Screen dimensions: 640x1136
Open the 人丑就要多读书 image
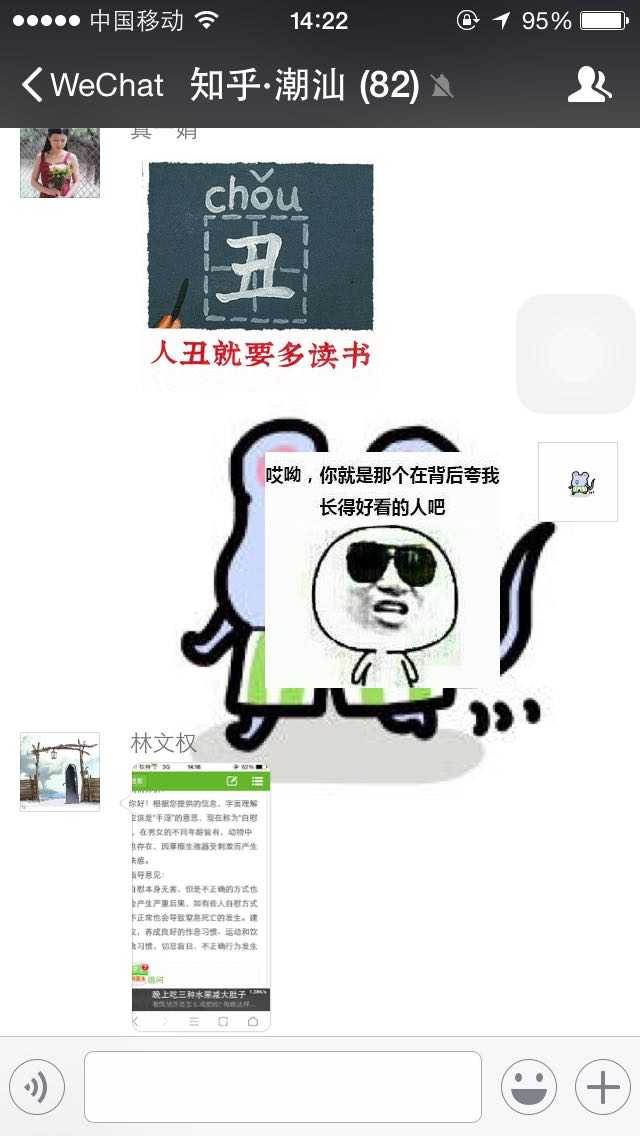(x=260, y=265)
